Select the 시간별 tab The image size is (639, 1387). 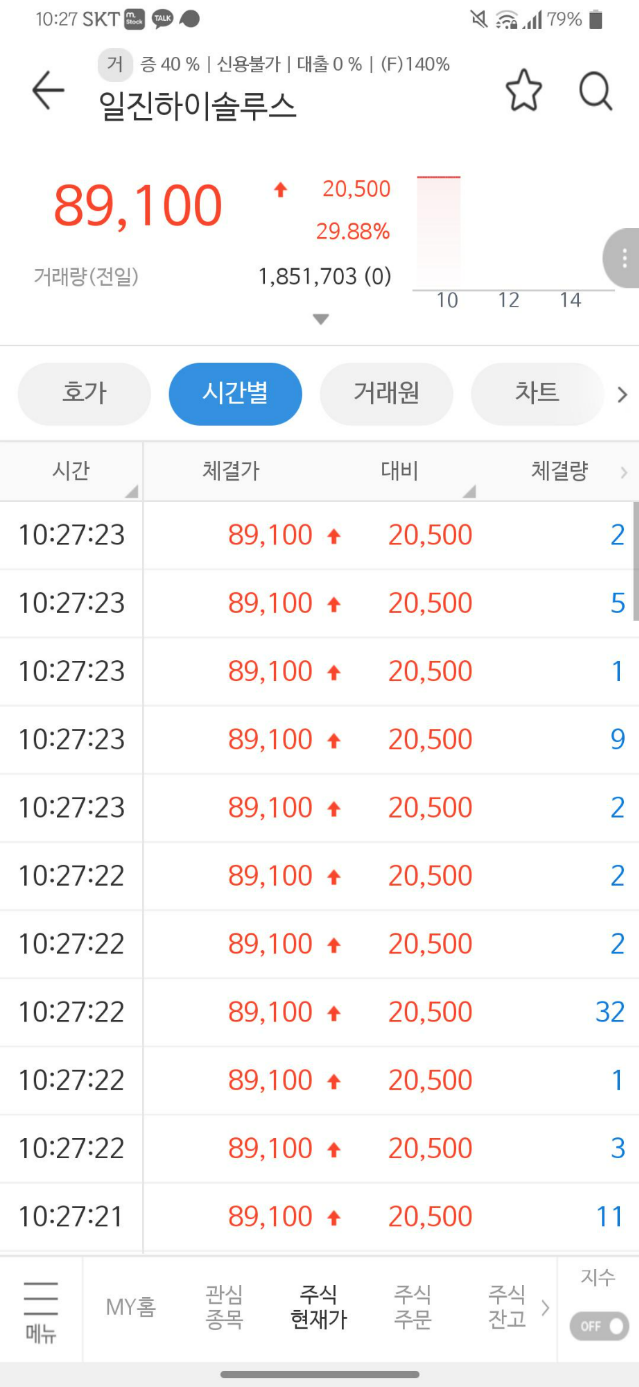(x=235, y=394)
